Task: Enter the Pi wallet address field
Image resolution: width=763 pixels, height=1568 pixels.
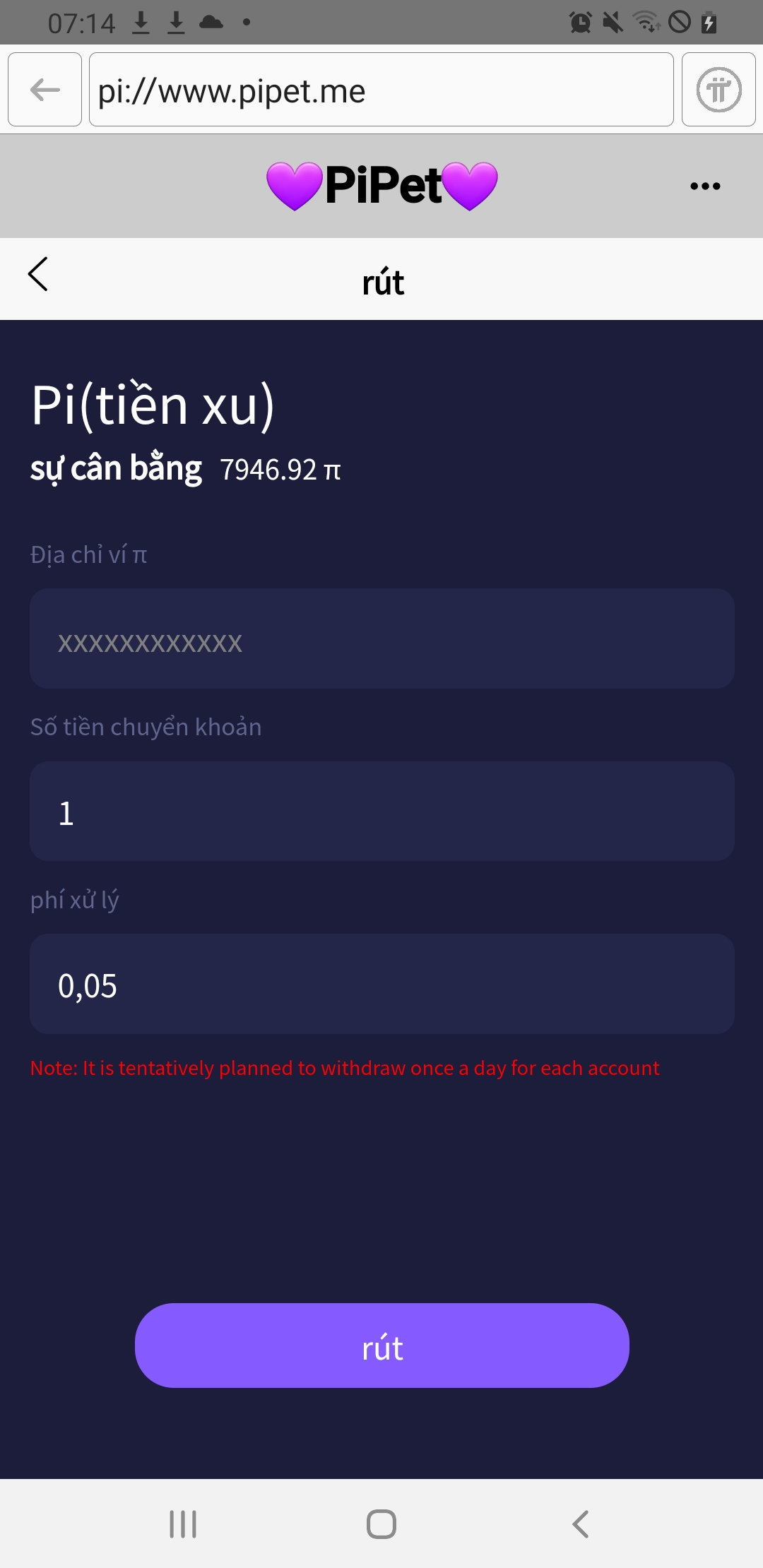Action: [381, 639]
